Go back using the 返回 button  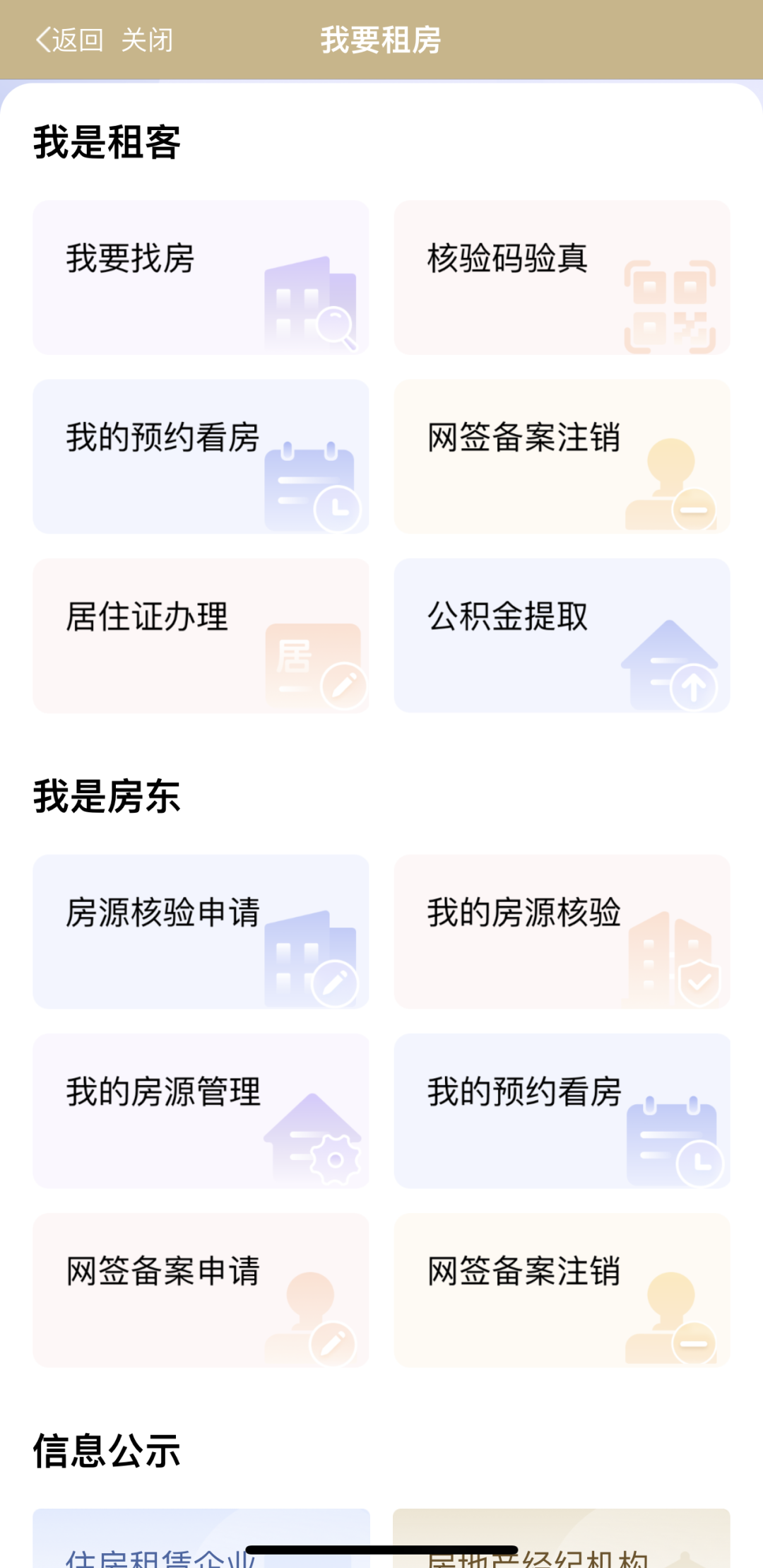70,40
